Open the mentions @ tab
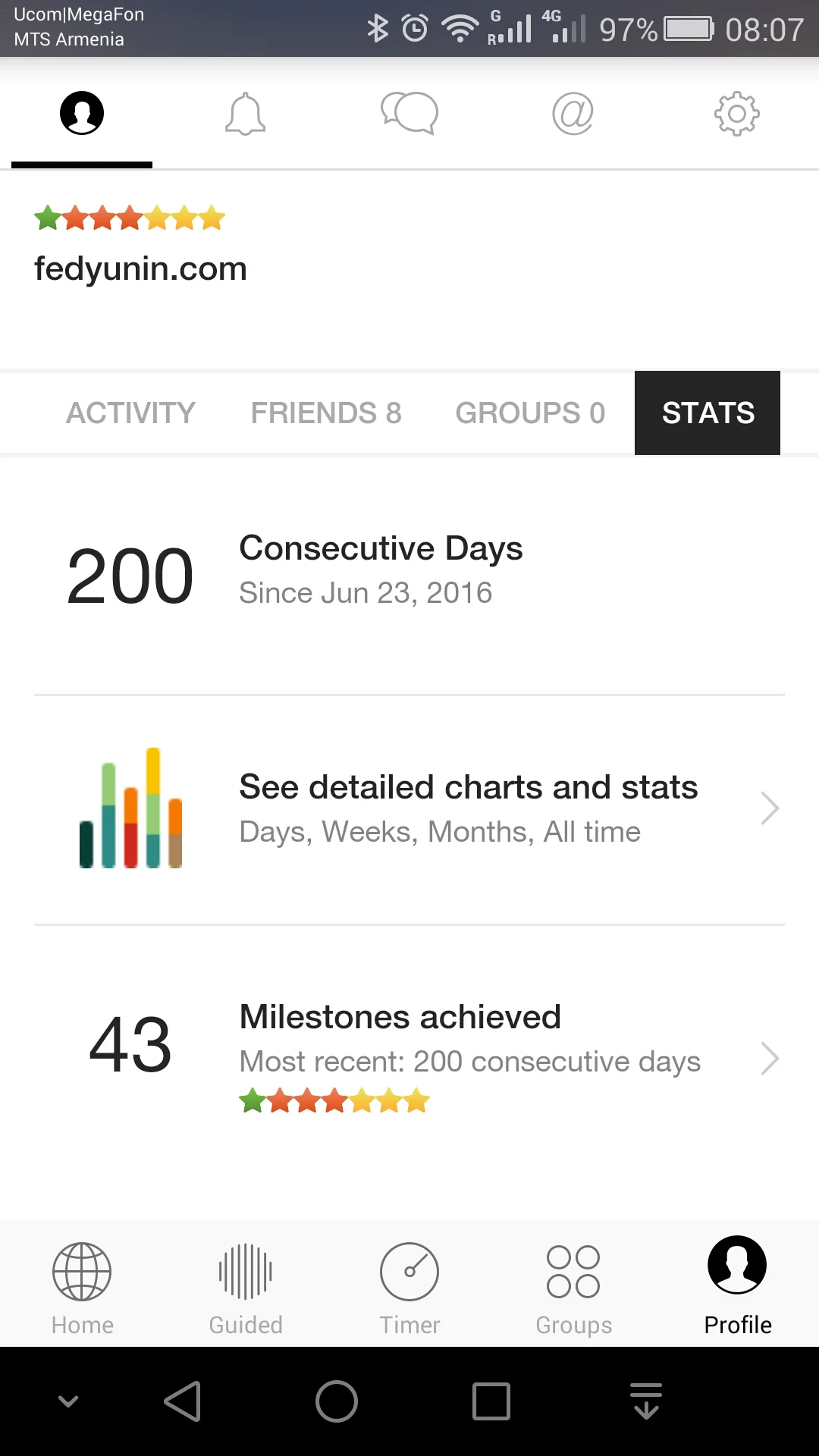 point(573,114)
